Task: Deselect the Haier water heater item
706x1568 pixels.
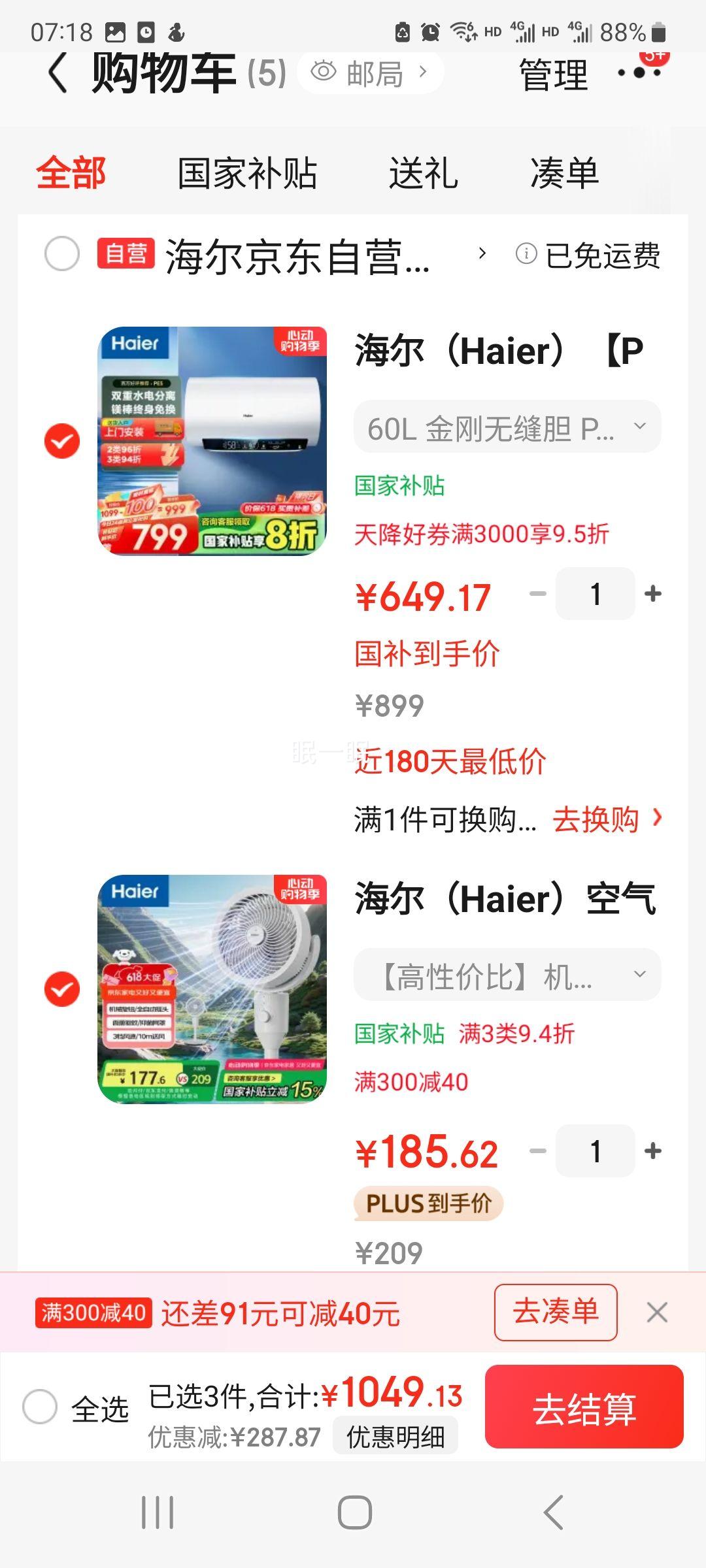Action: [62, 440]
